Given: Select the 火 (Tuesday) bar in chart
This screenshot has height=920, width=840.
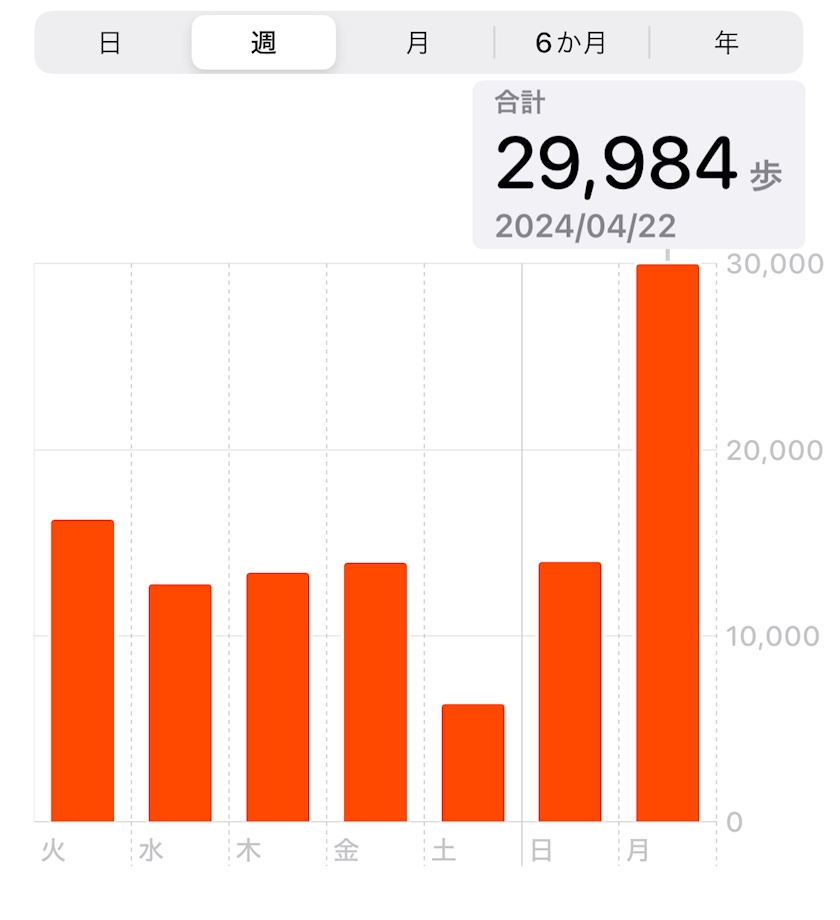Looking at the screenshot, I should [x=82, y=670].
